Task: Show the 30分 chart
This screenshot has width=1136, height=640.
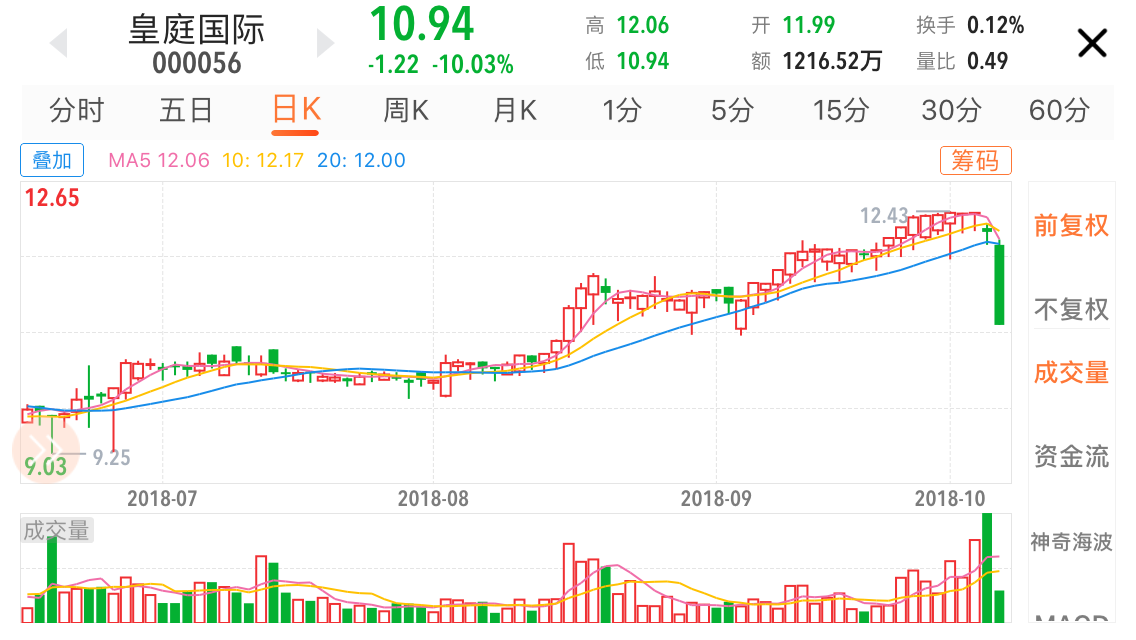Action: 951,110
